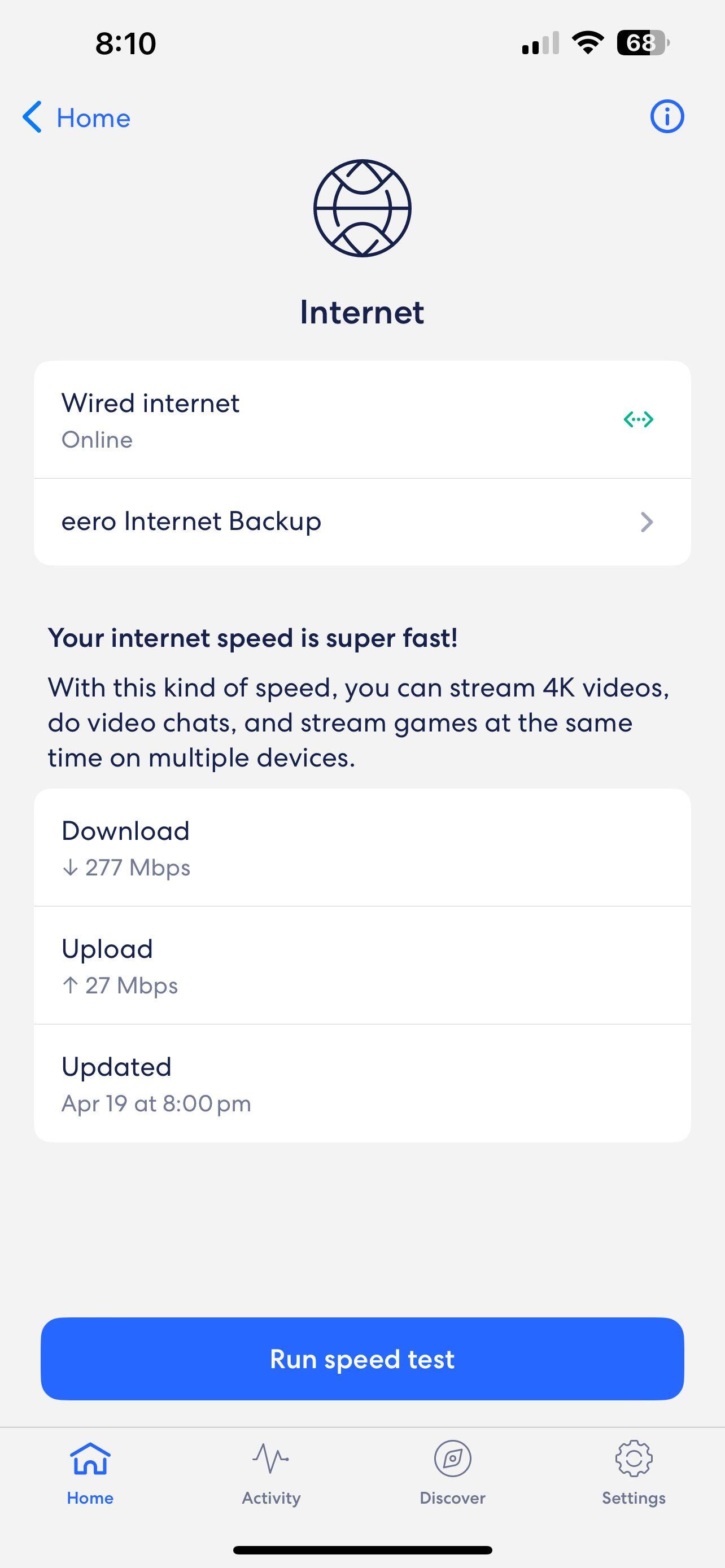Switch to the Settings tab
Image resolution: width=725 pixels, height=1568 pixels.
click(633, 1473)
